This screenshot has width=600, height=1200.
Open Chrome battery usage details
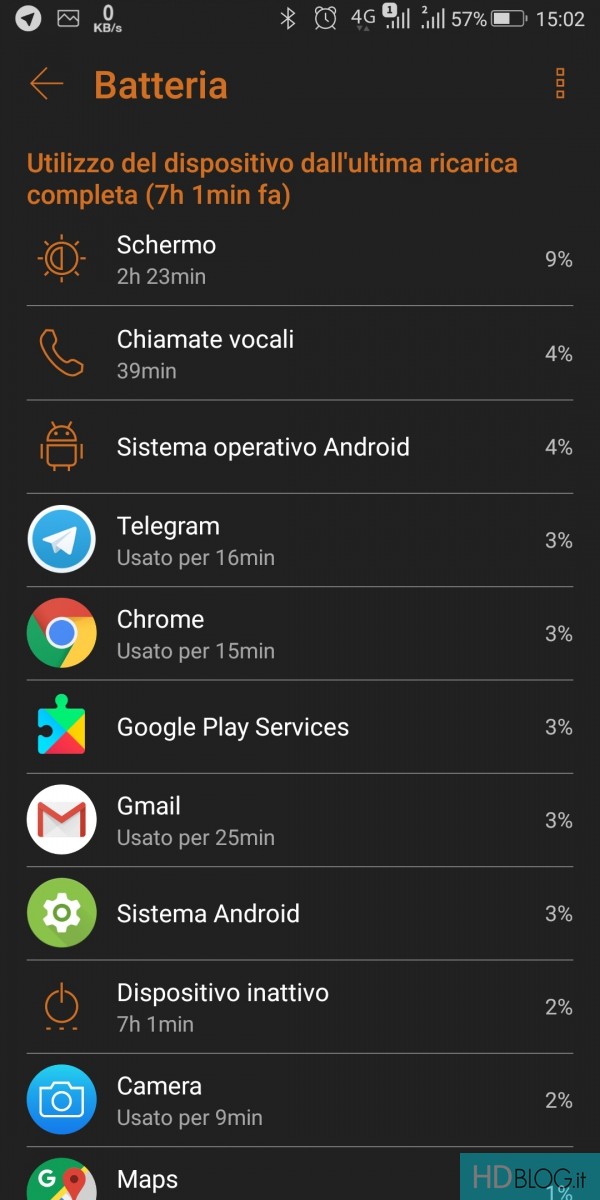(x=300, y=634)
